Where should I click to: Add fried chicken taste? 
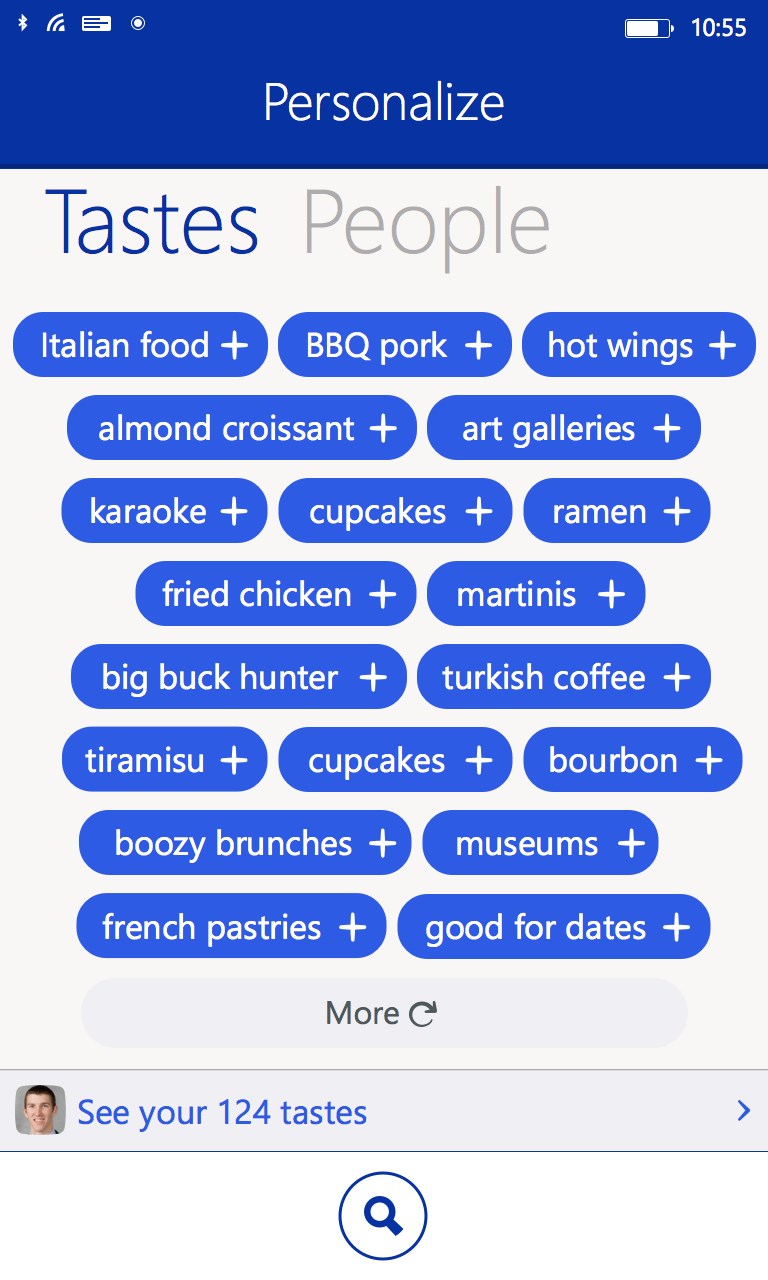point(275,594)
